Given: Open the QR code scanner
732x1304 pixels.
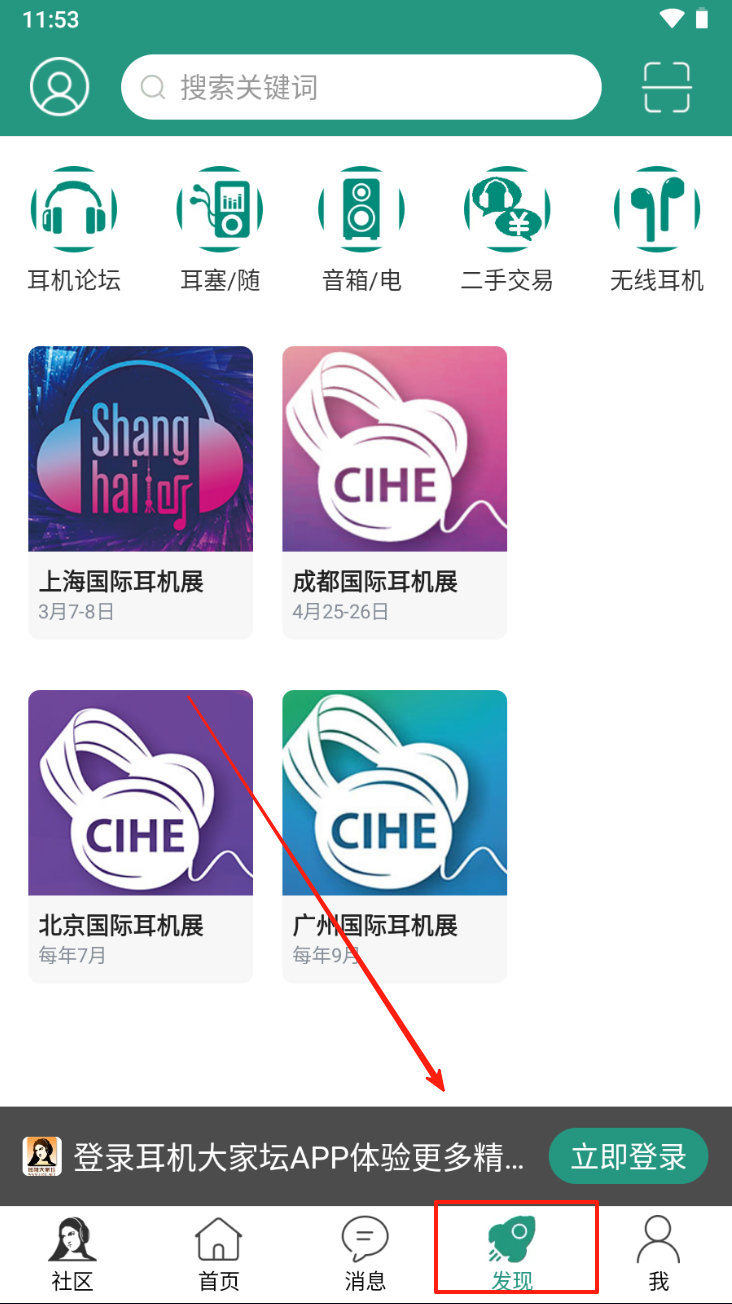Looking at the screenshot, I should pyautogui.click(x=667, y=87).
